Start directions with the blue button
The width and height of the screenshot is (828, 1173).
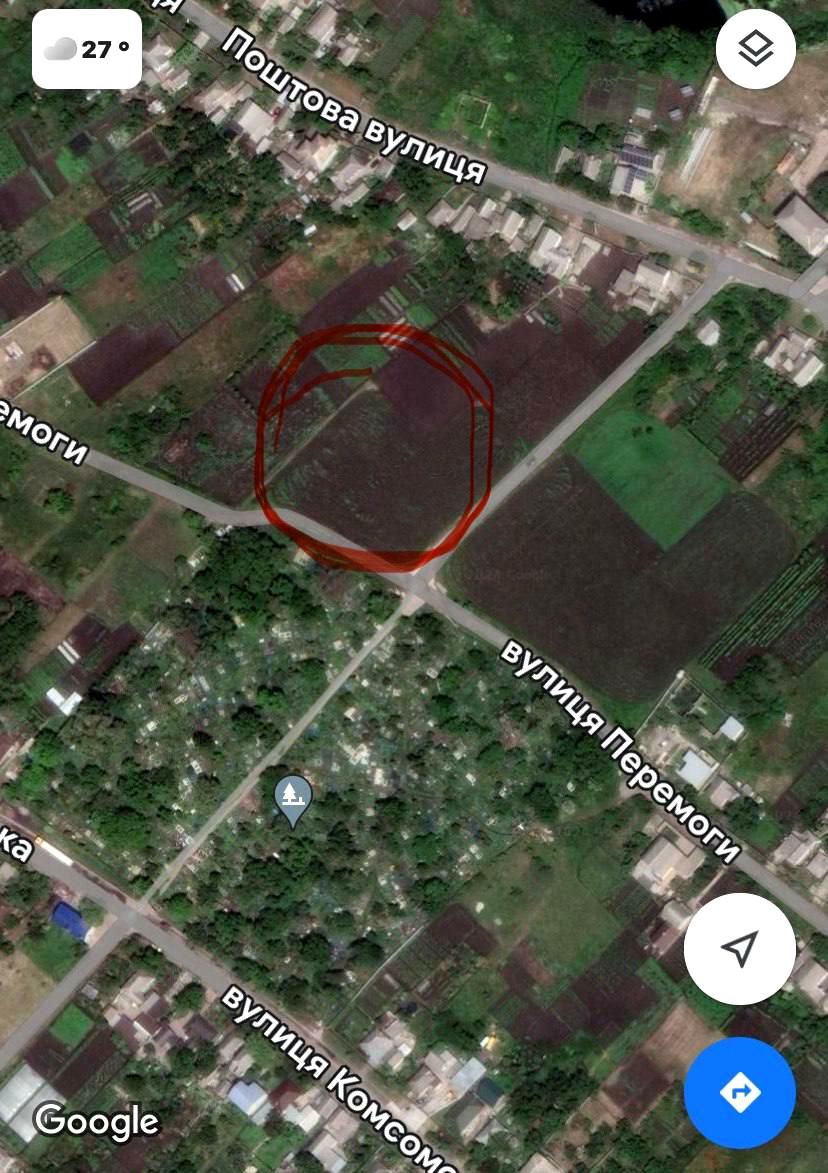coord(739,1092)
